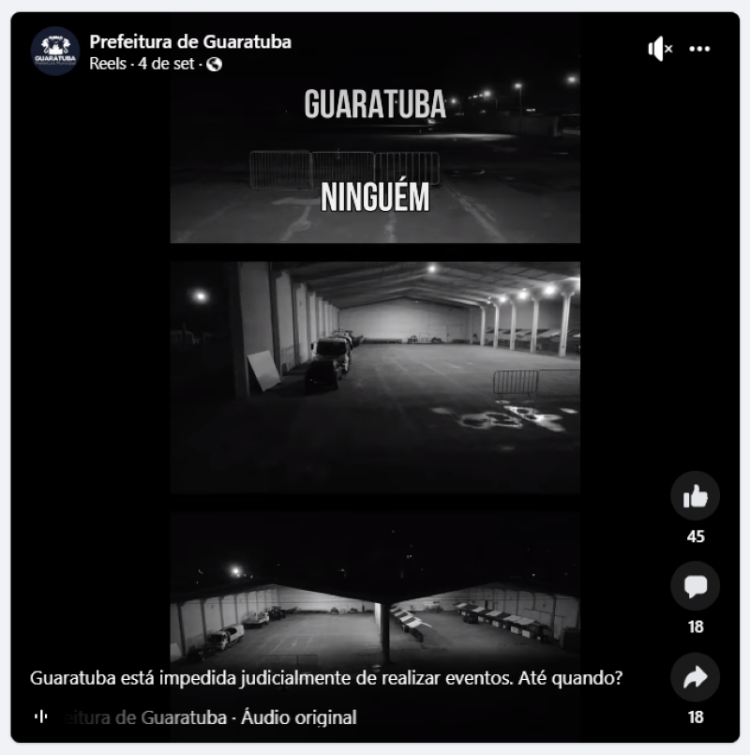Open Prefeitura de Guaratuba profile picture
Screen dimensions: 750x755
(55, 51)
